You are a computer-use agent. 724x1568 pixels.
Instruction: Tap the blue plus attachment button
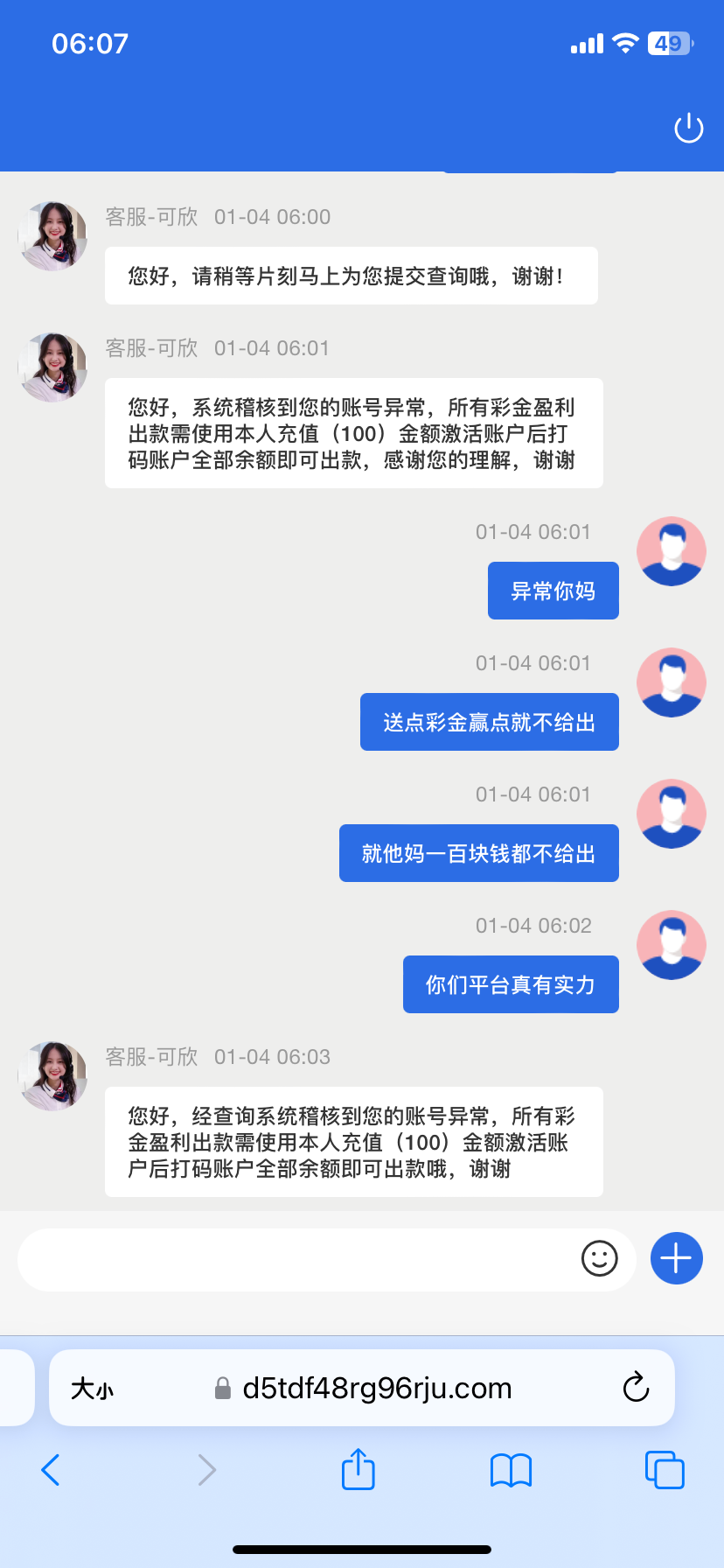(x=676, y=1259)
